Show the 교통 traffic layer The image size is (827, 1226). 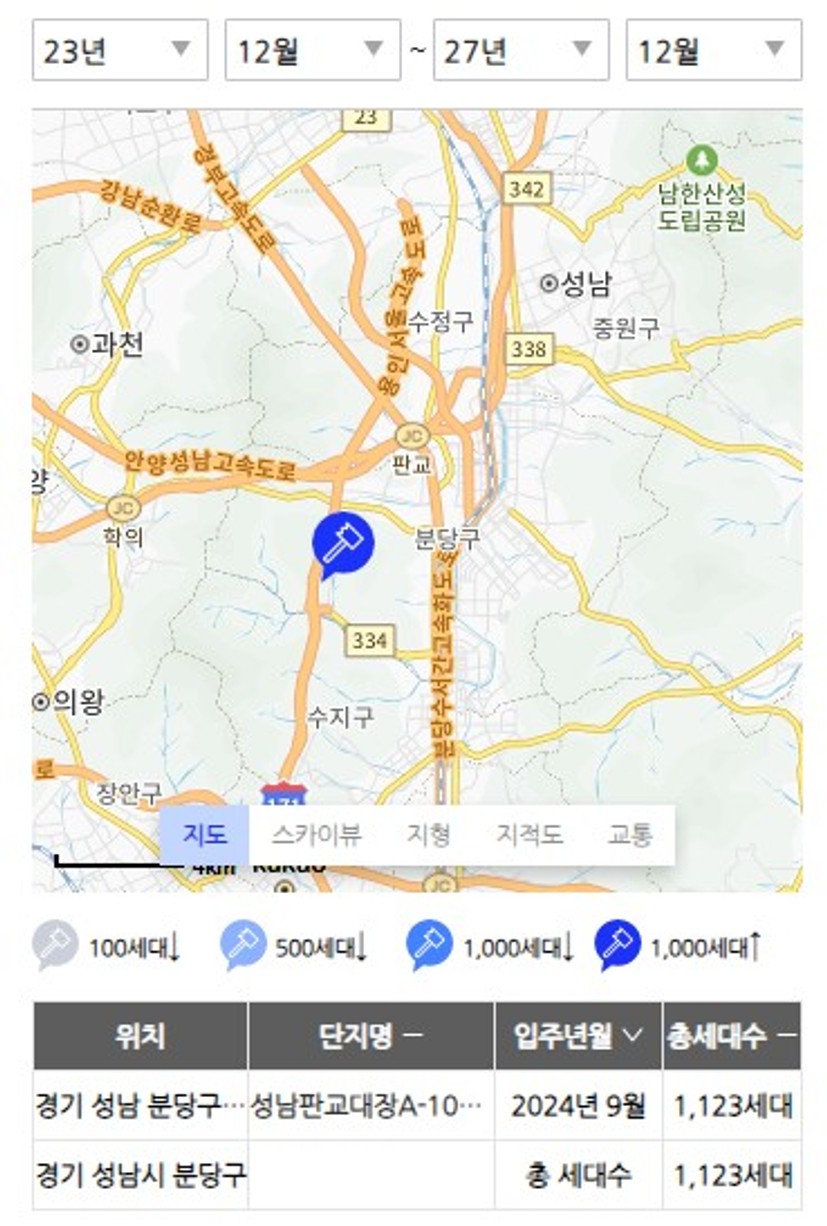630,835
